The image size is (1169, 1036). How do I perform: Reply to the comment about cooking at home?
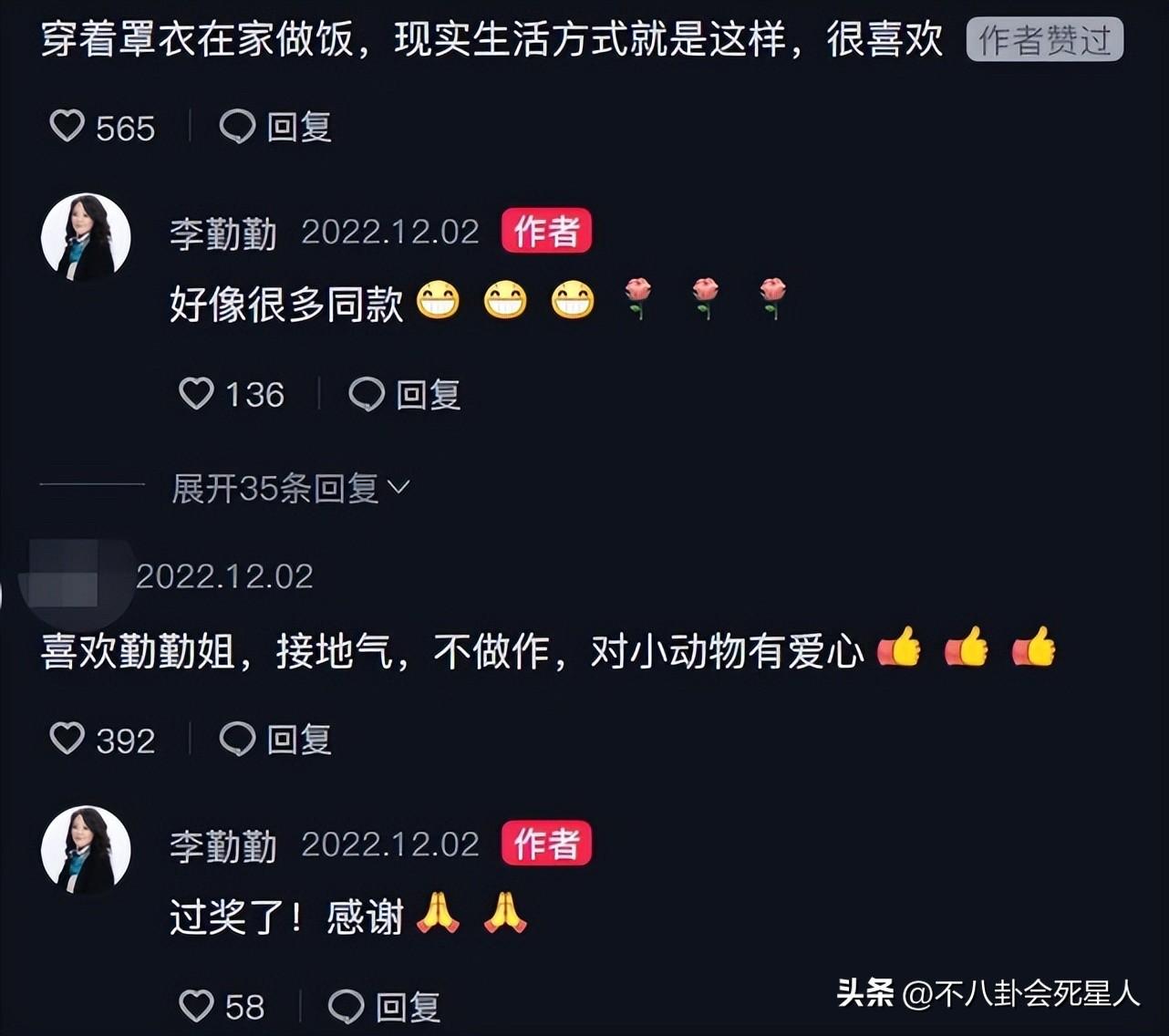[276, 127]
